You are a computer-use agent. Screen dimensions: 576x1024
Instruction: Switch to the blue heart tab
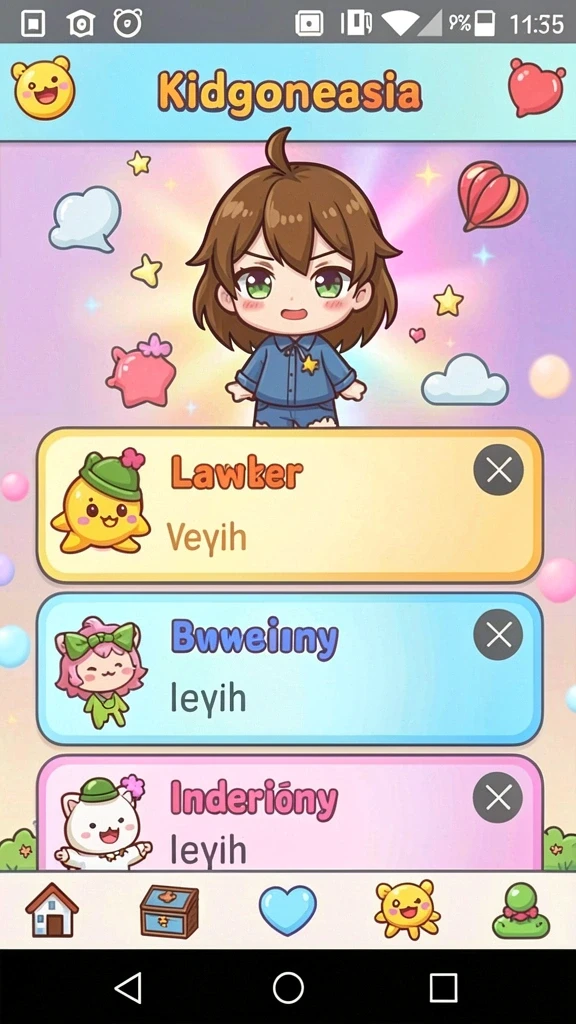point(287,910)
